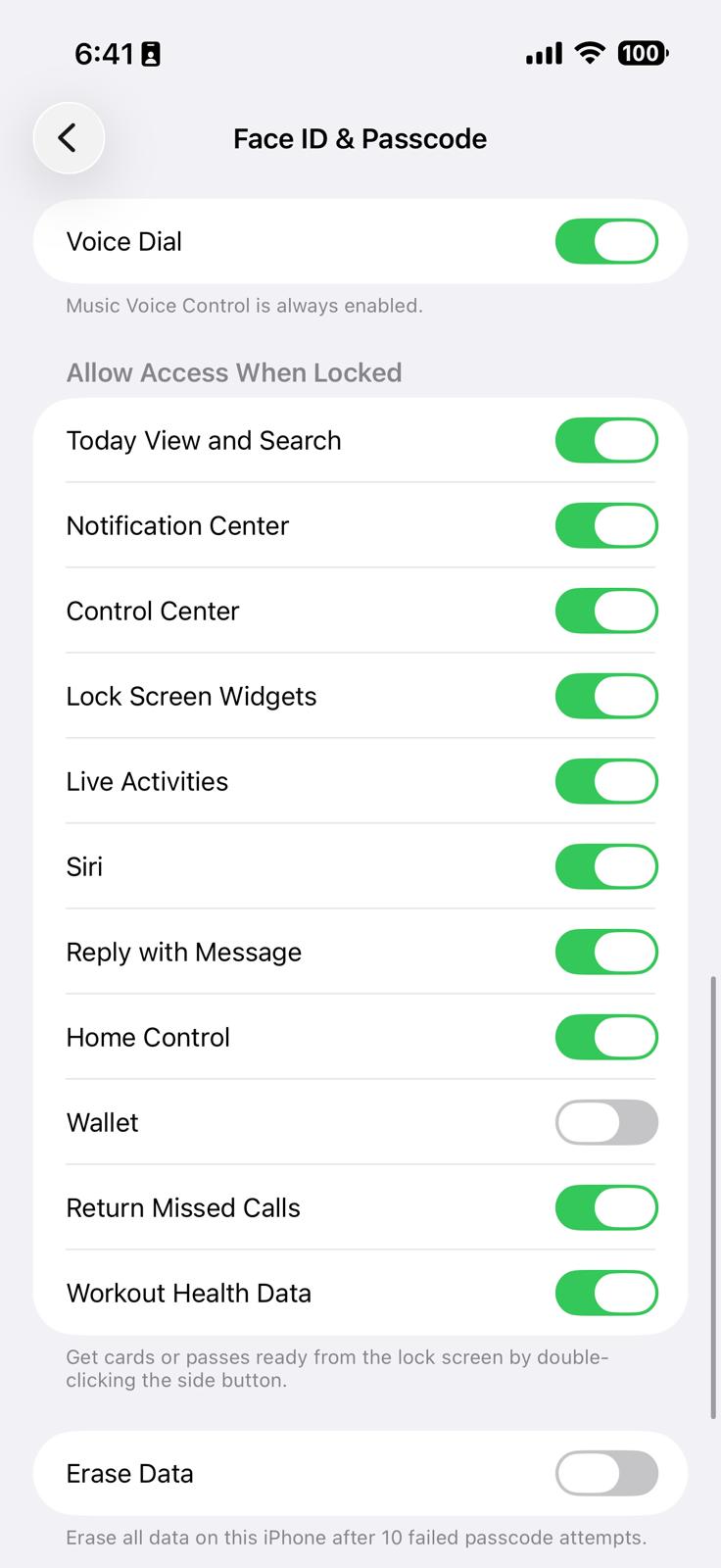The width and height of the screenshot is (721, 1568).
Task: Disable Home Control access
Action: tap(606, 1037)
